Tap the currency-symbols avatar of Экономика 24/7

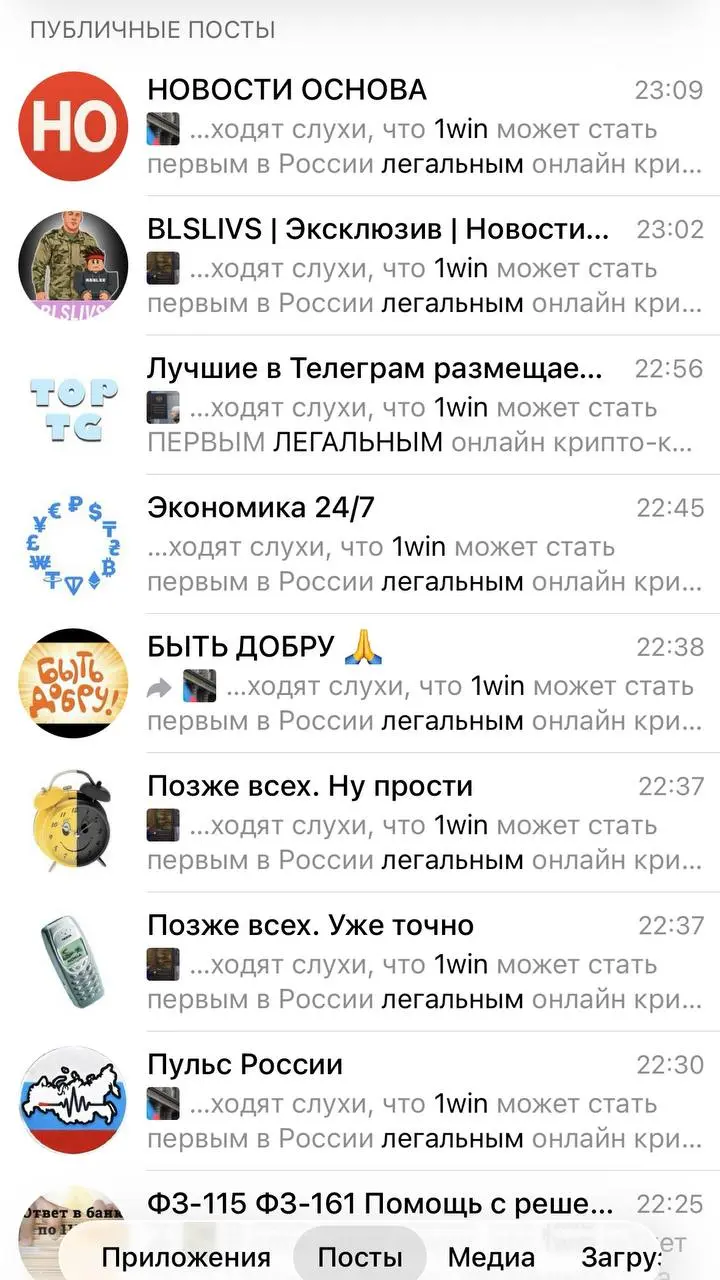[x=72, y=543]
